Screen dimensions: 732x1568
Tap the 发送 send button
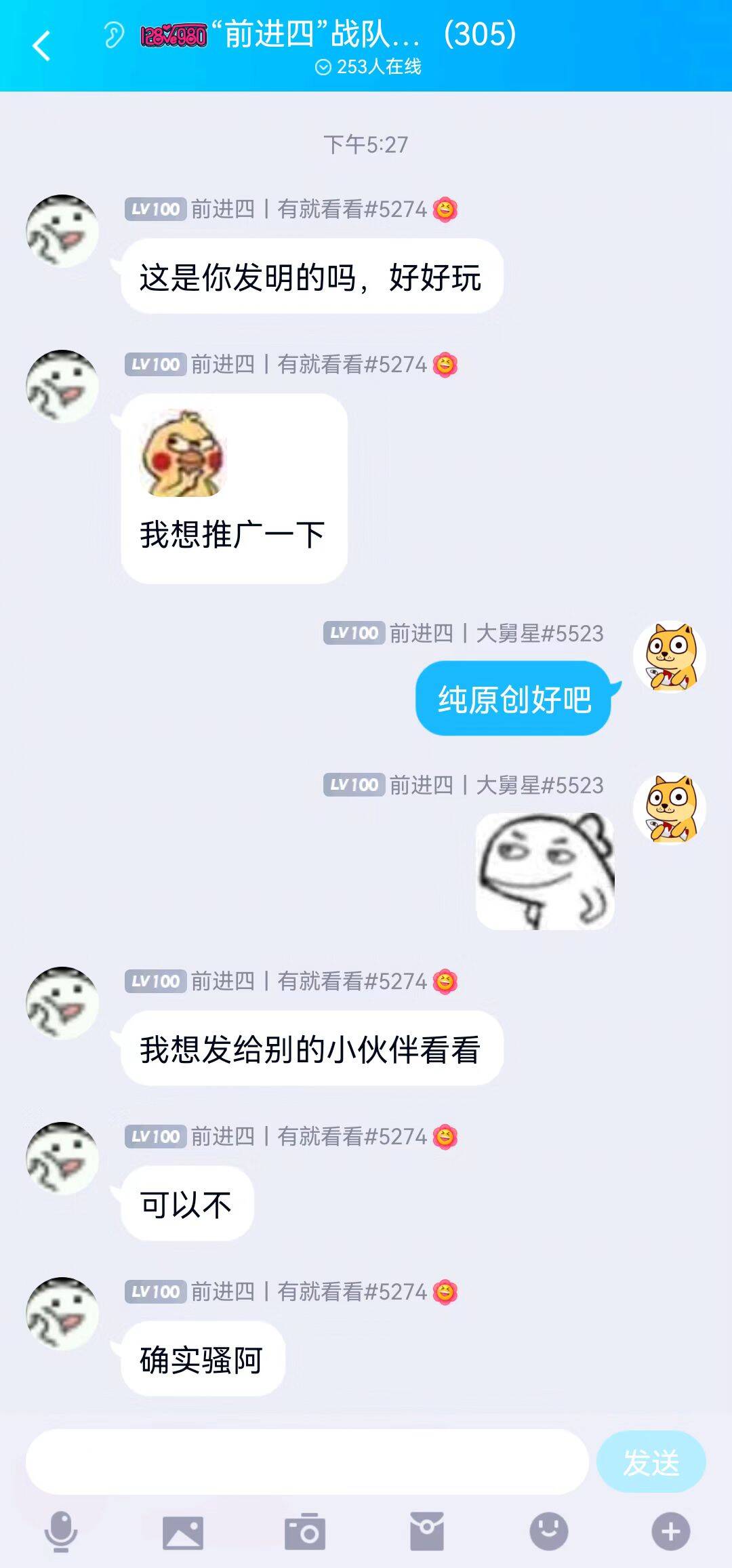[x=651, y=1462]
